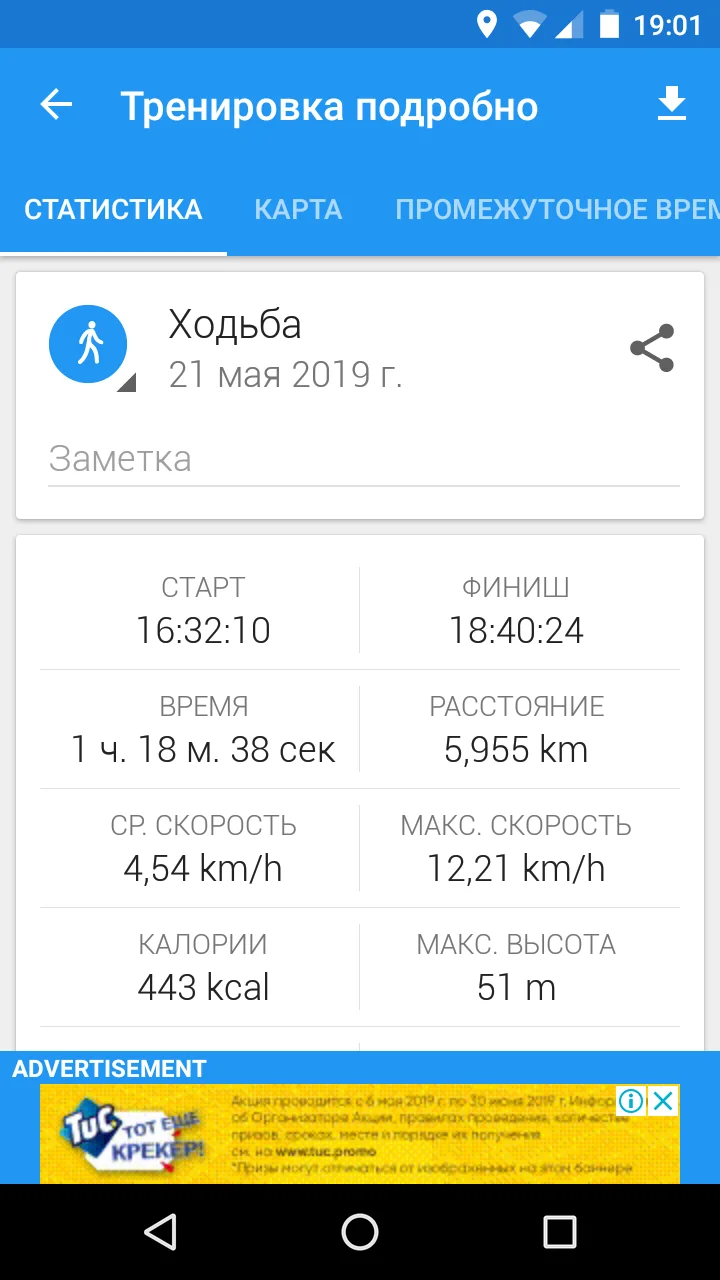The image size is (720, 1280).
Task: Tap the Заметка note field
Action: click(363, 459)
